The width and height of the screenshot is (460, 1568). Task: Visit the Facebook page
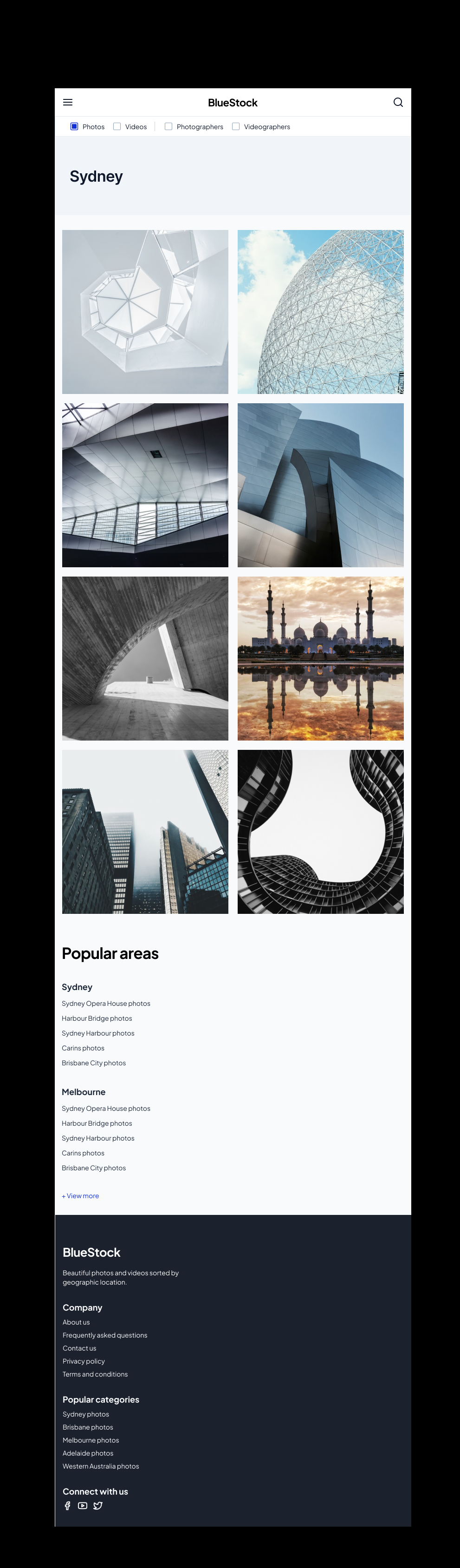click(x=68, y=1505)
